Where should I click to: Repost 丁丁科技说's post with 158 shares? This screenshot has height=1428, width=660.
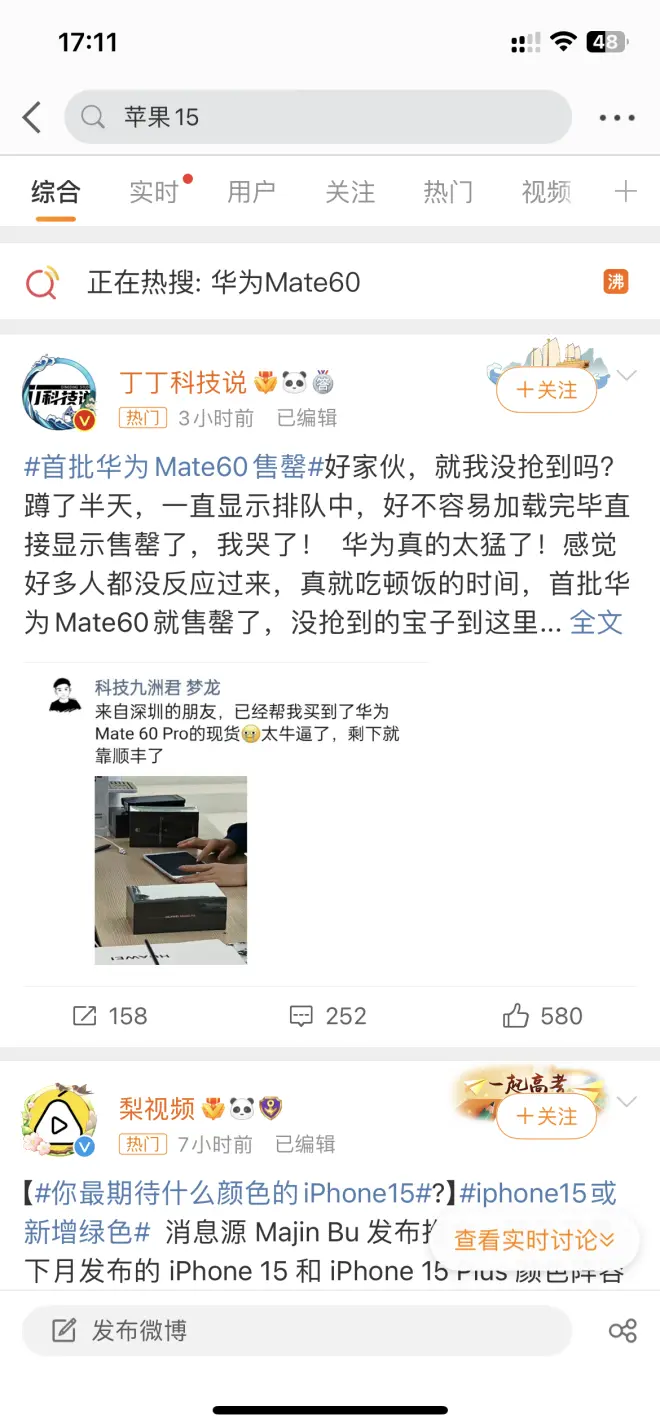[x=110, y=1016]
